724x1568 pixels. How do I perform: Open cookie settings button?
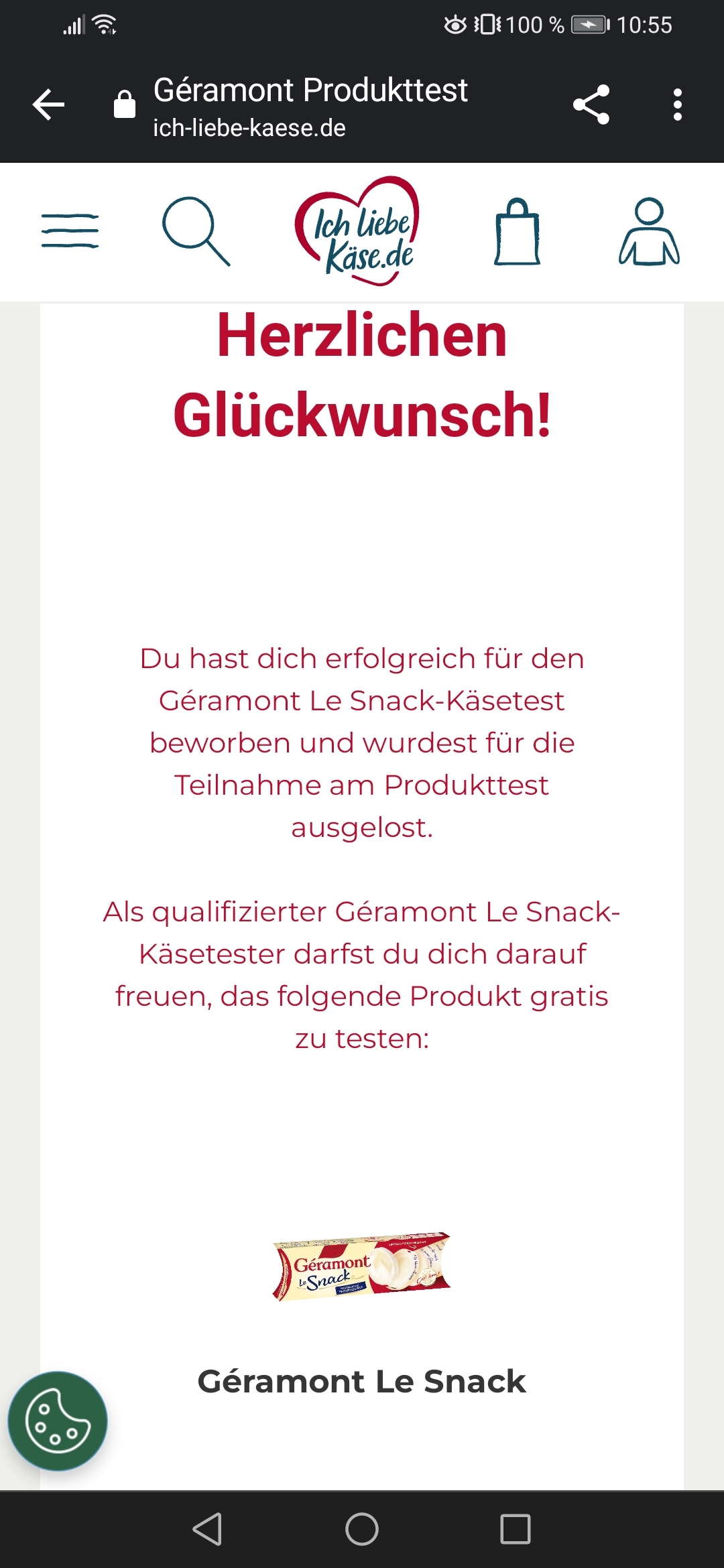(58, 1421)
